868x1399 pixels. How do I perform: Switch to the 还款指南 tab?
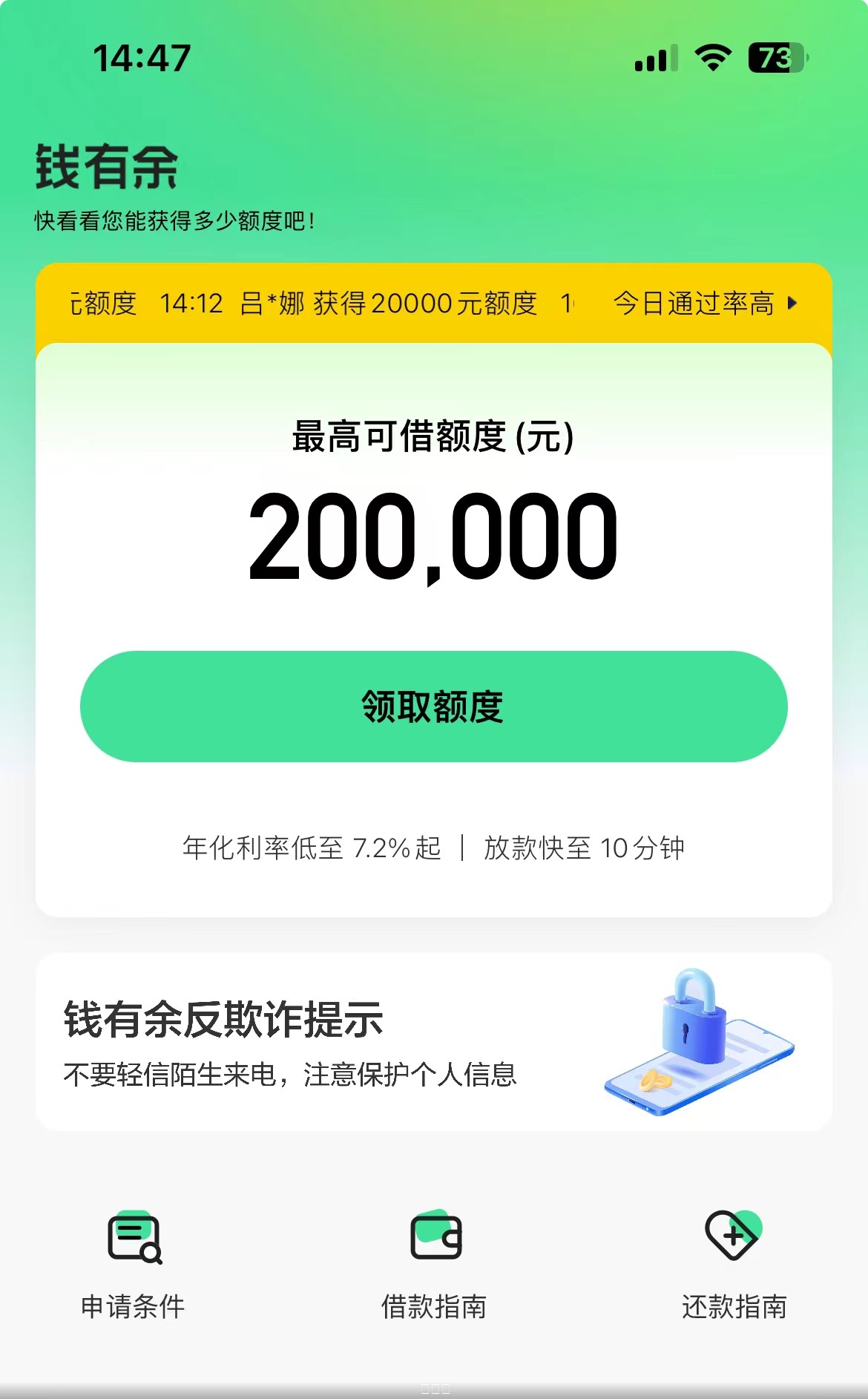733,1306
